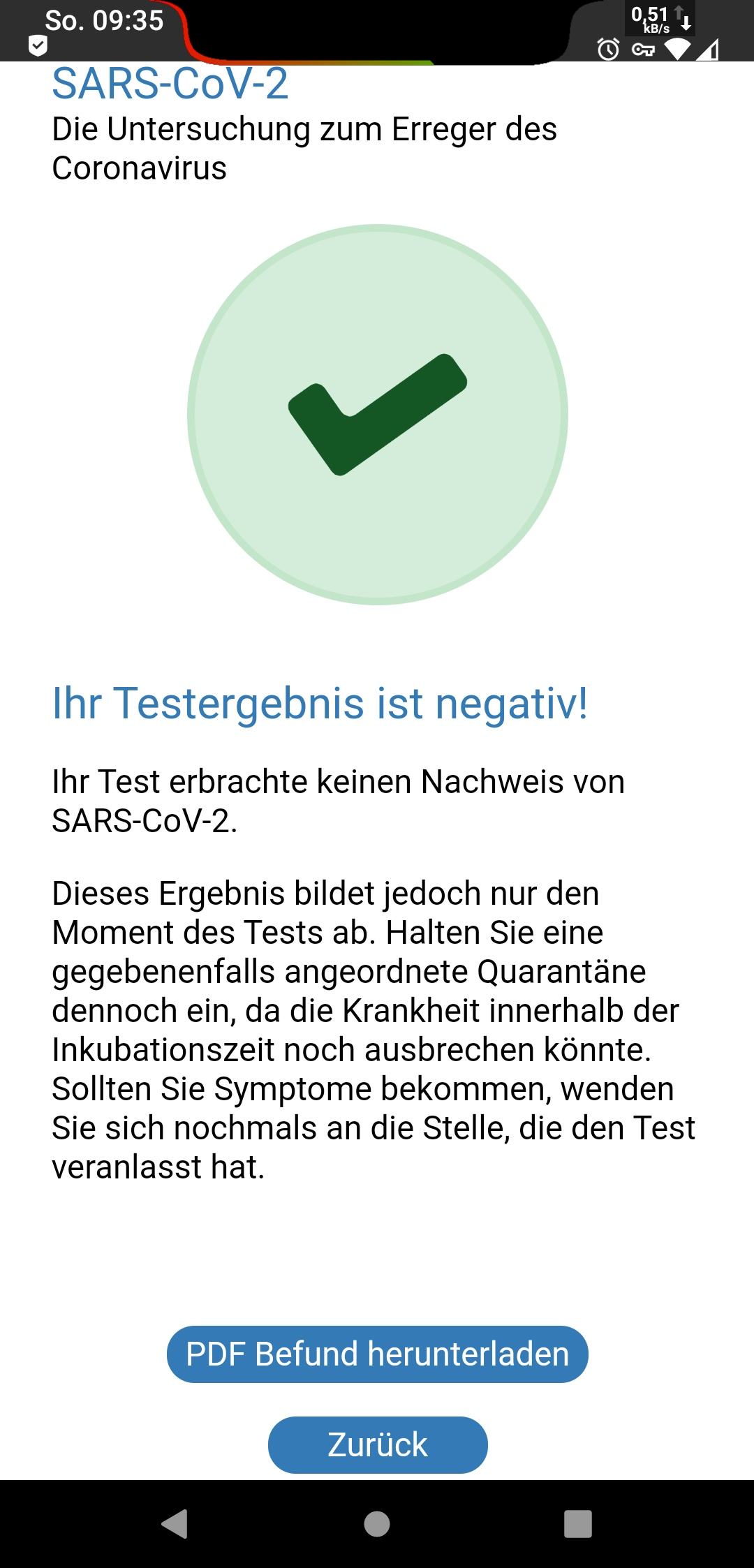Open the system home screen
The image size is (754, 1568).
377,1523
